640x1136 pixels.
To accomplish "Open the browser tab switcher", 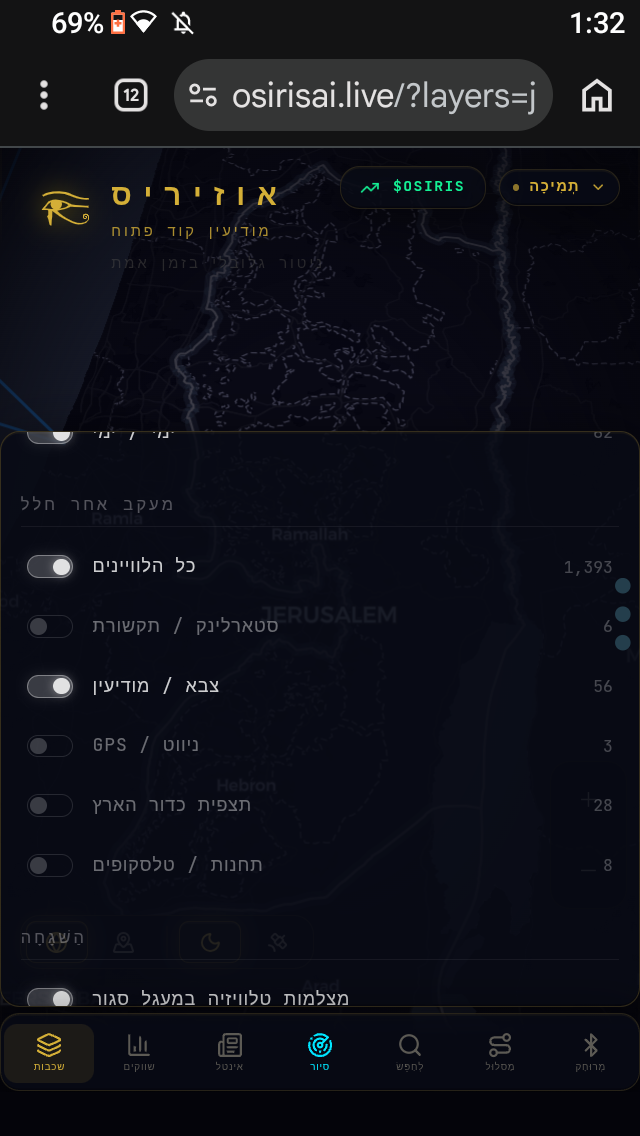I will coord(131,95).
